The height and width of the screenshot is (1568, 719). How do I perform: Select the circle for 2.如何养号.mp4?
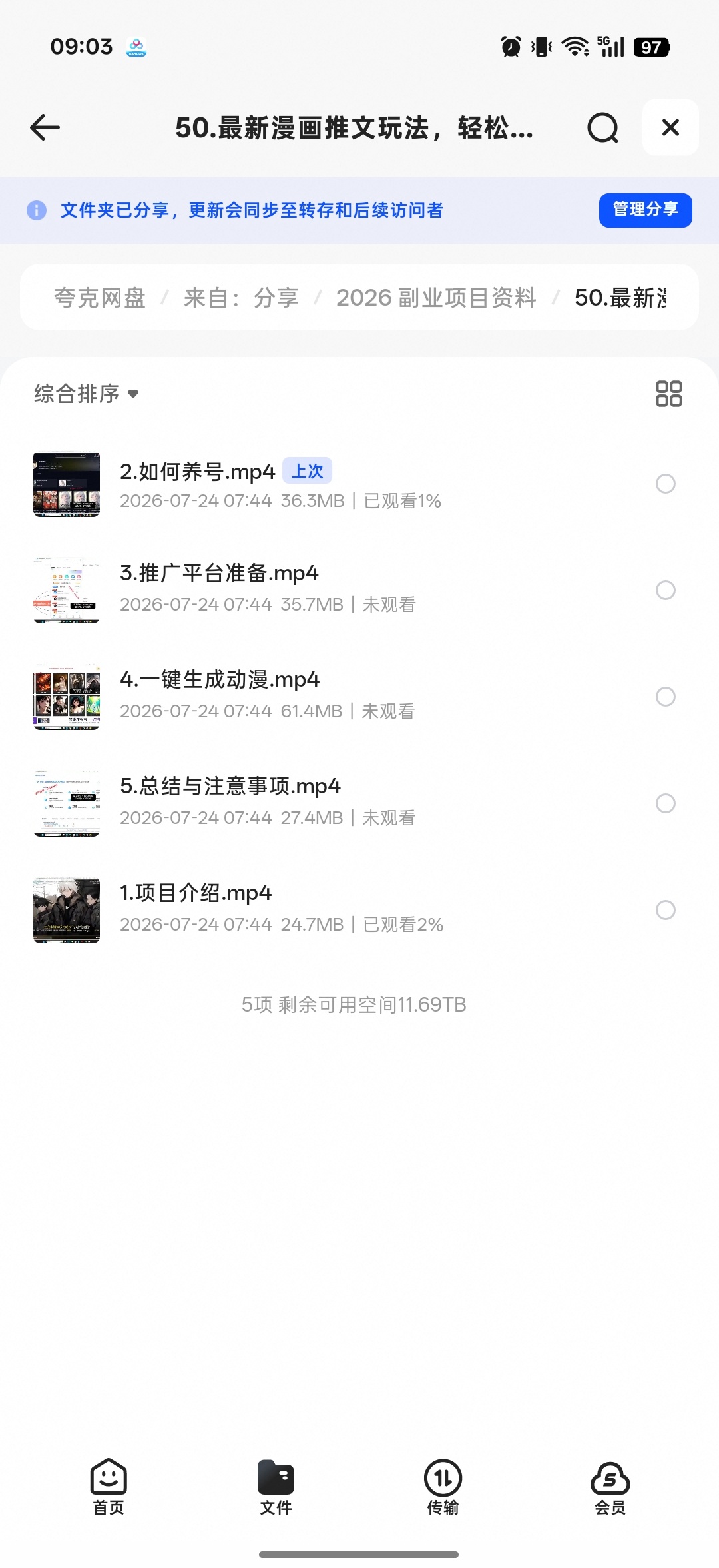[x=666, y=484]
